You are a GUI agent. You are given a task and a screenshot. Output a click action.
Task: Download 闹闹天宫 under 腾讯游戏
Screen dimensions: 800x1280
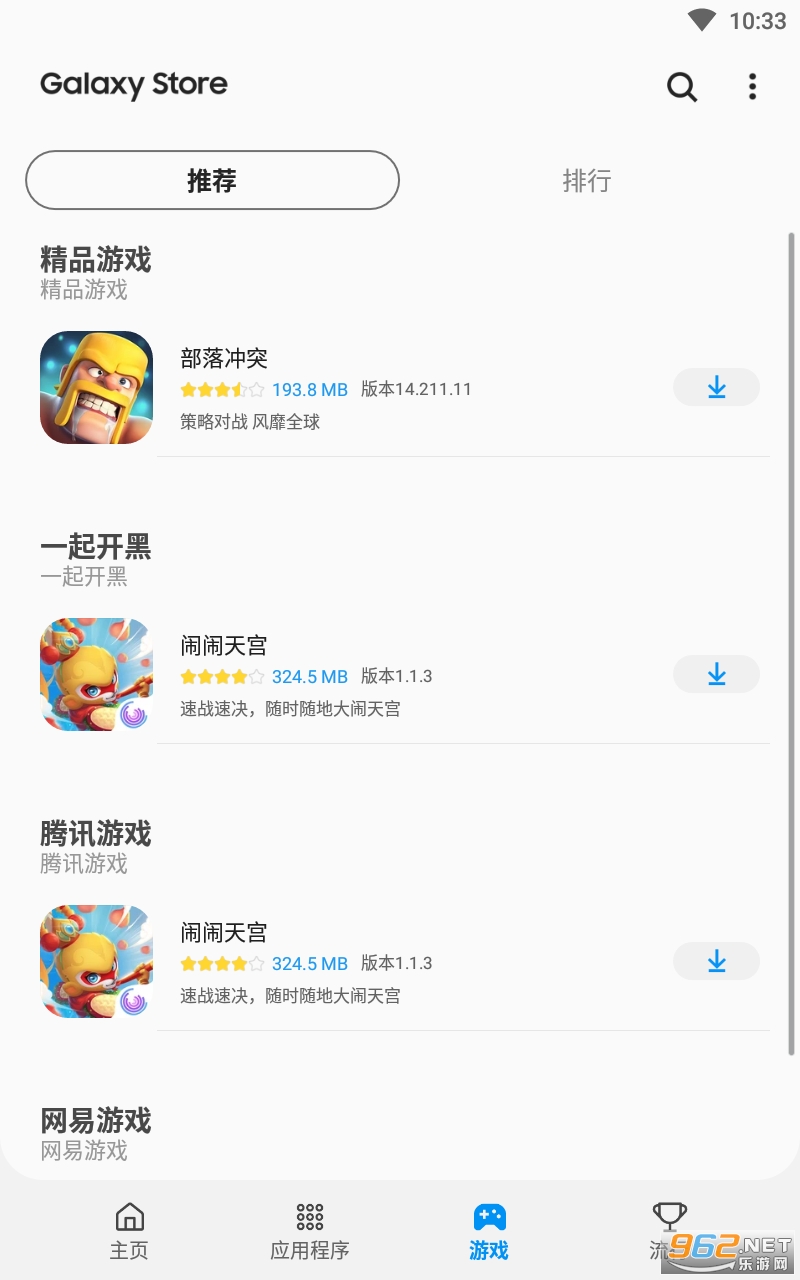716,961
